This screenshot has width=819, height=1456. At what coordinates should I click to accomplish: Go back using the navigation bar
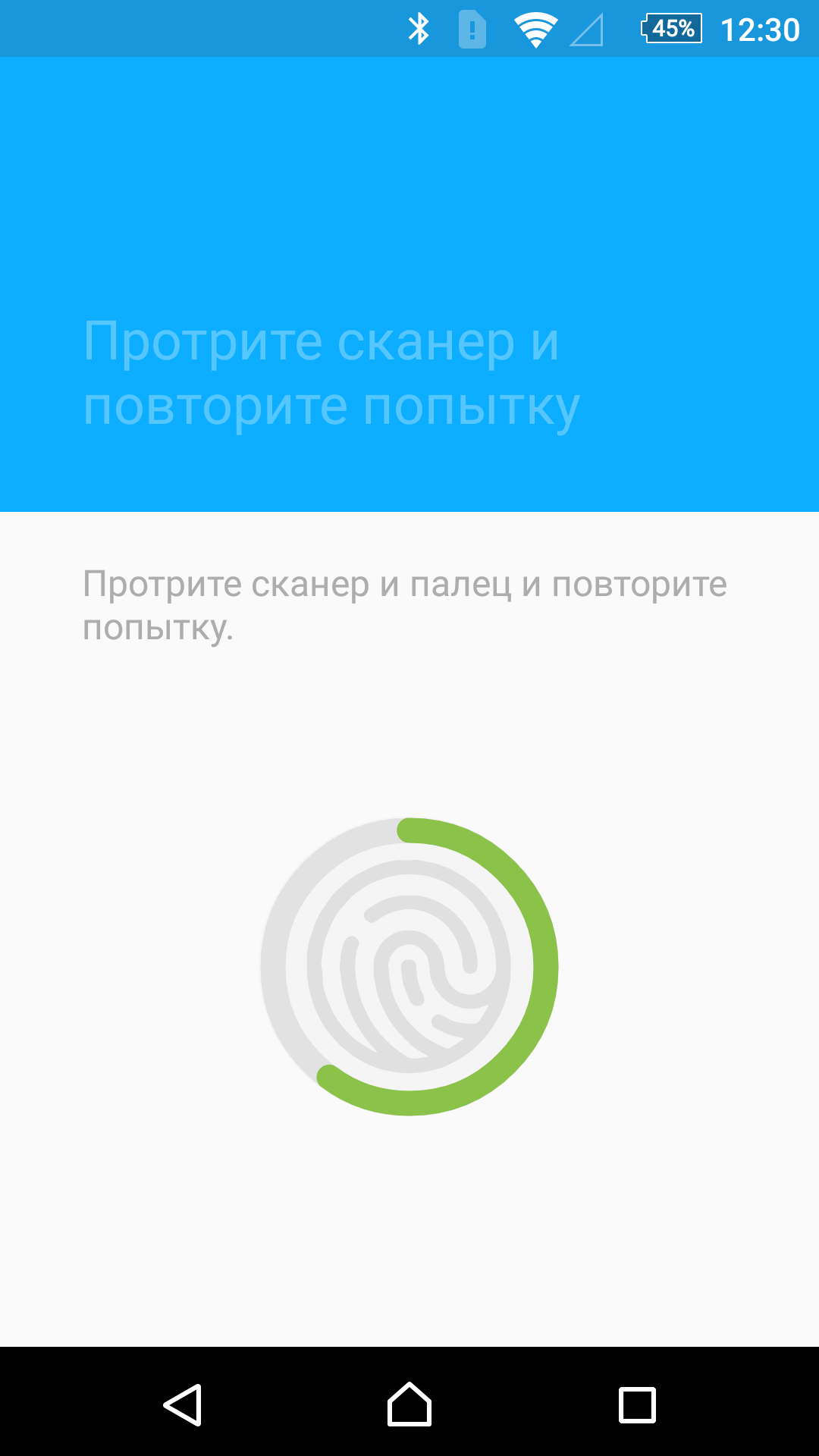(x=183, y=1404)
